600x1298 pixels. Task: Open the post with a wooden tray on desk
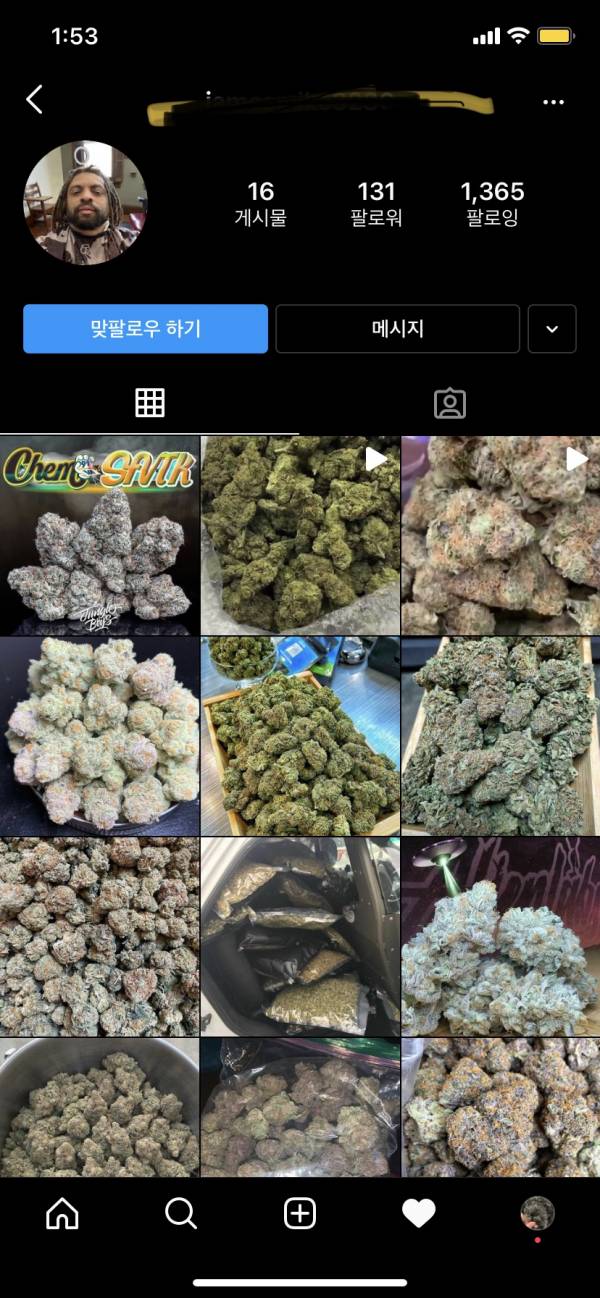[x=300, y=736]
